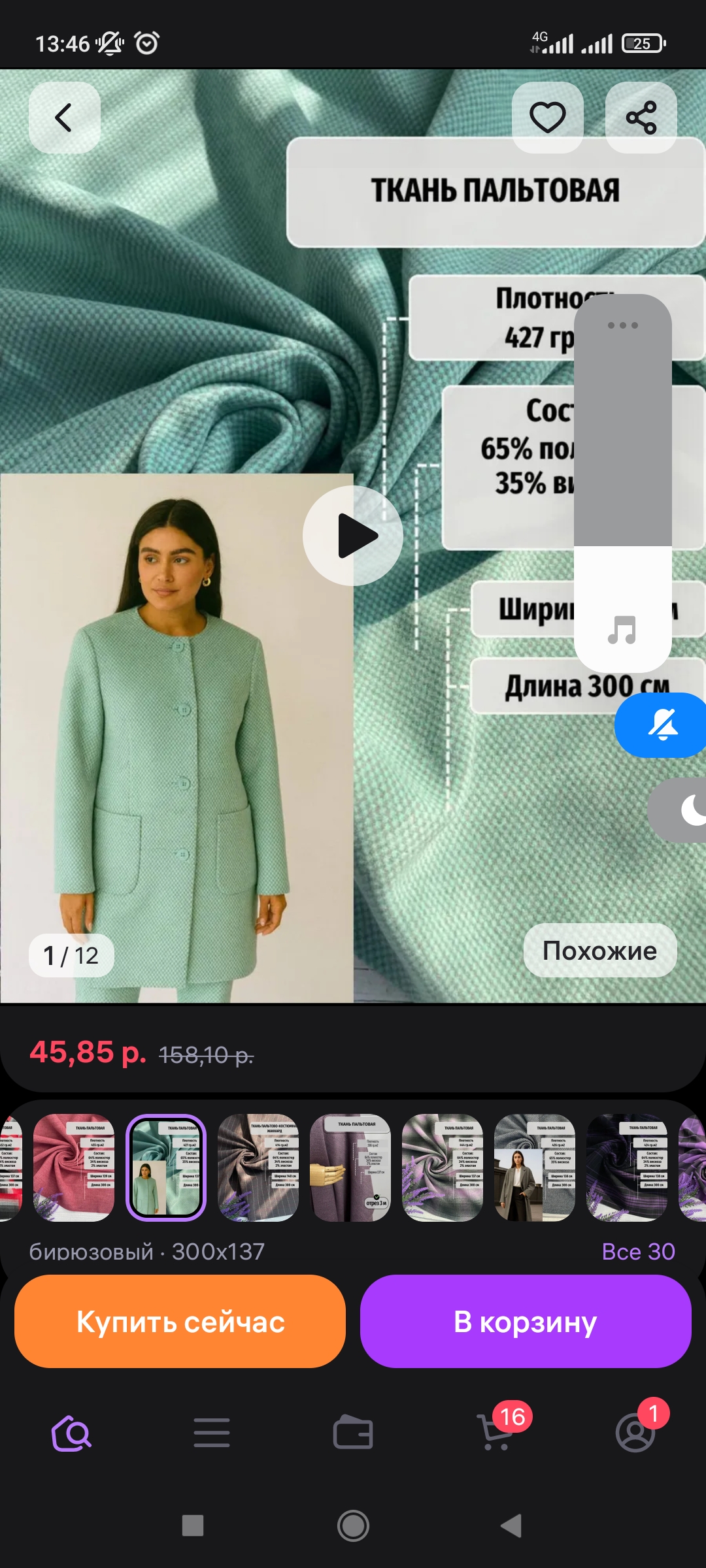Image resolution: width=706 pixels, height=1568 pixels.
Task: Open the dark purple plaid fabric variant
Action: 627,1168
